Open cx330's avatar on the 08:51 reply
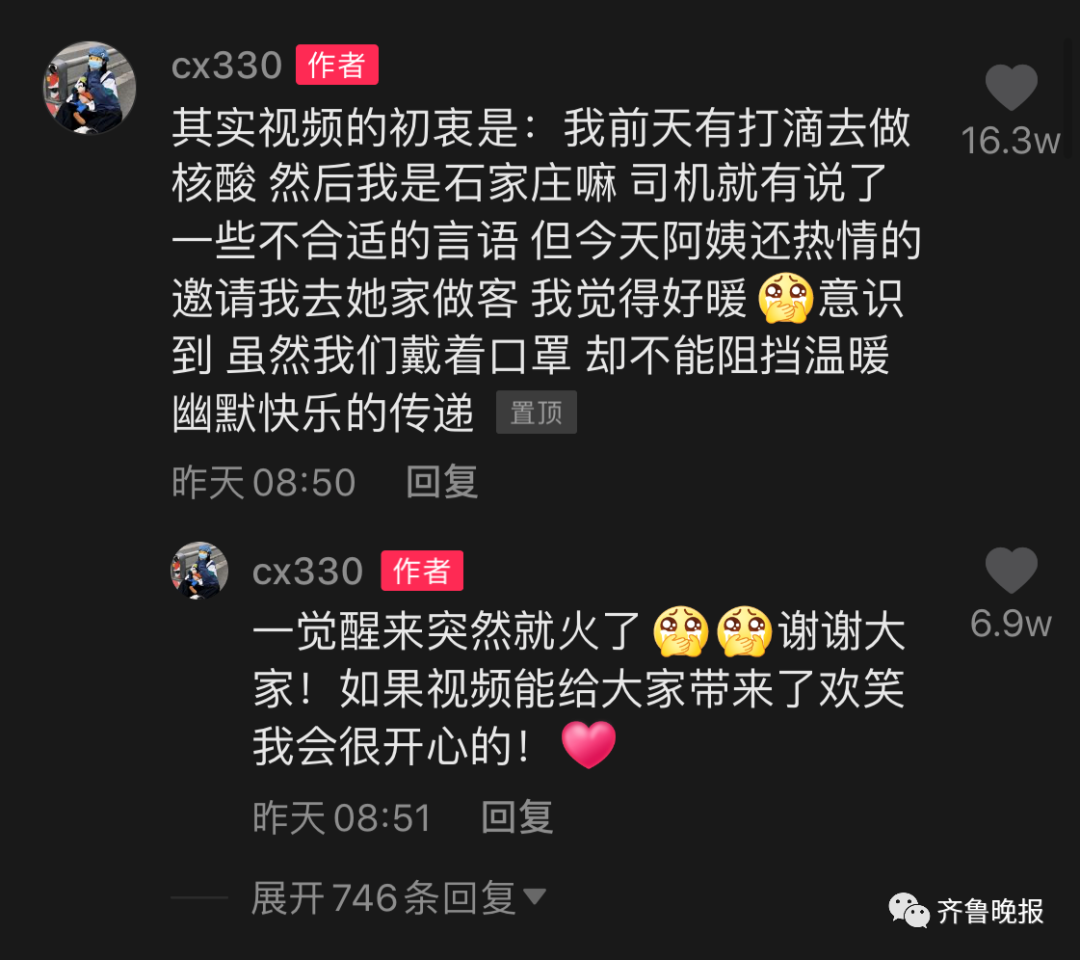The height and width of the screenshot is (960, 1080). click(x=200, y=571)
